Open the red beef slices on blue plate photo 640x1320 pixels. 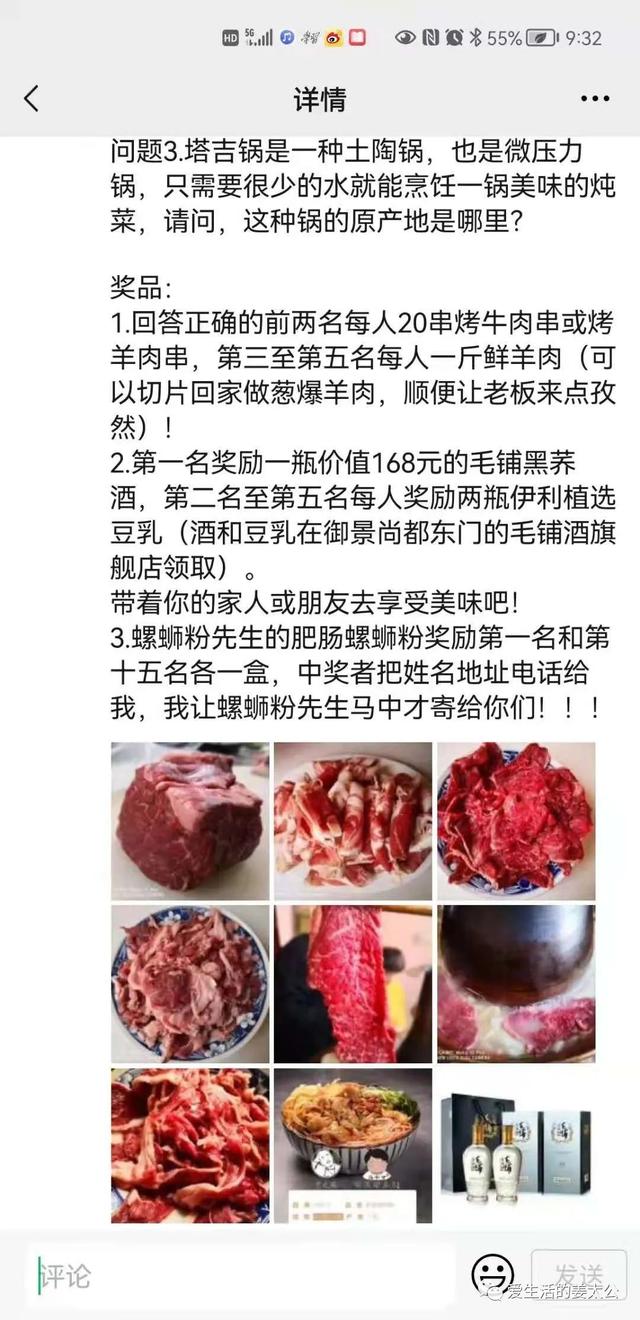coord(516,820)
